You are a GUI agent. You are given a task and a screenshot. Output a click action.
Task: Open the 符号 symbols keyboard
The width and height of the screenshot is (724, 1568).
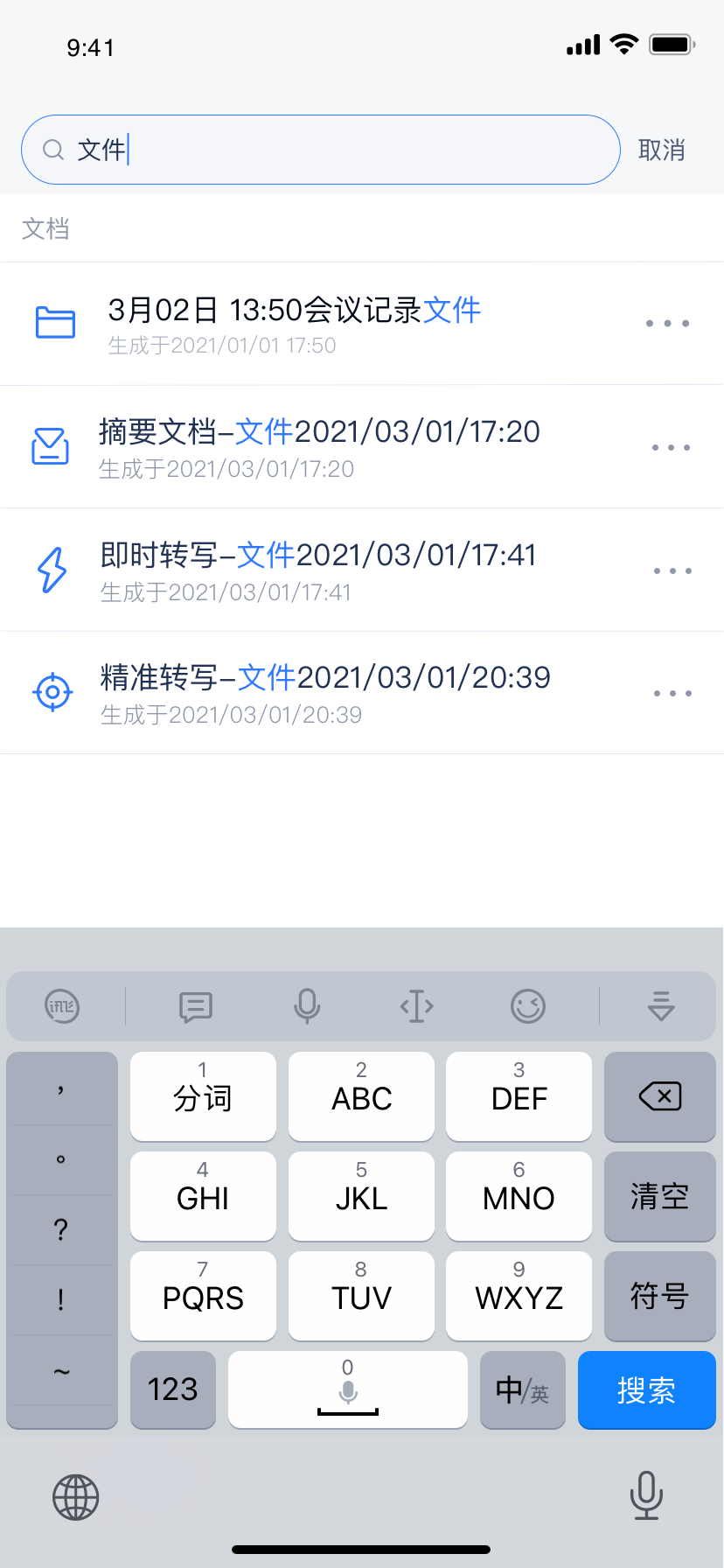click(660, 1296)
